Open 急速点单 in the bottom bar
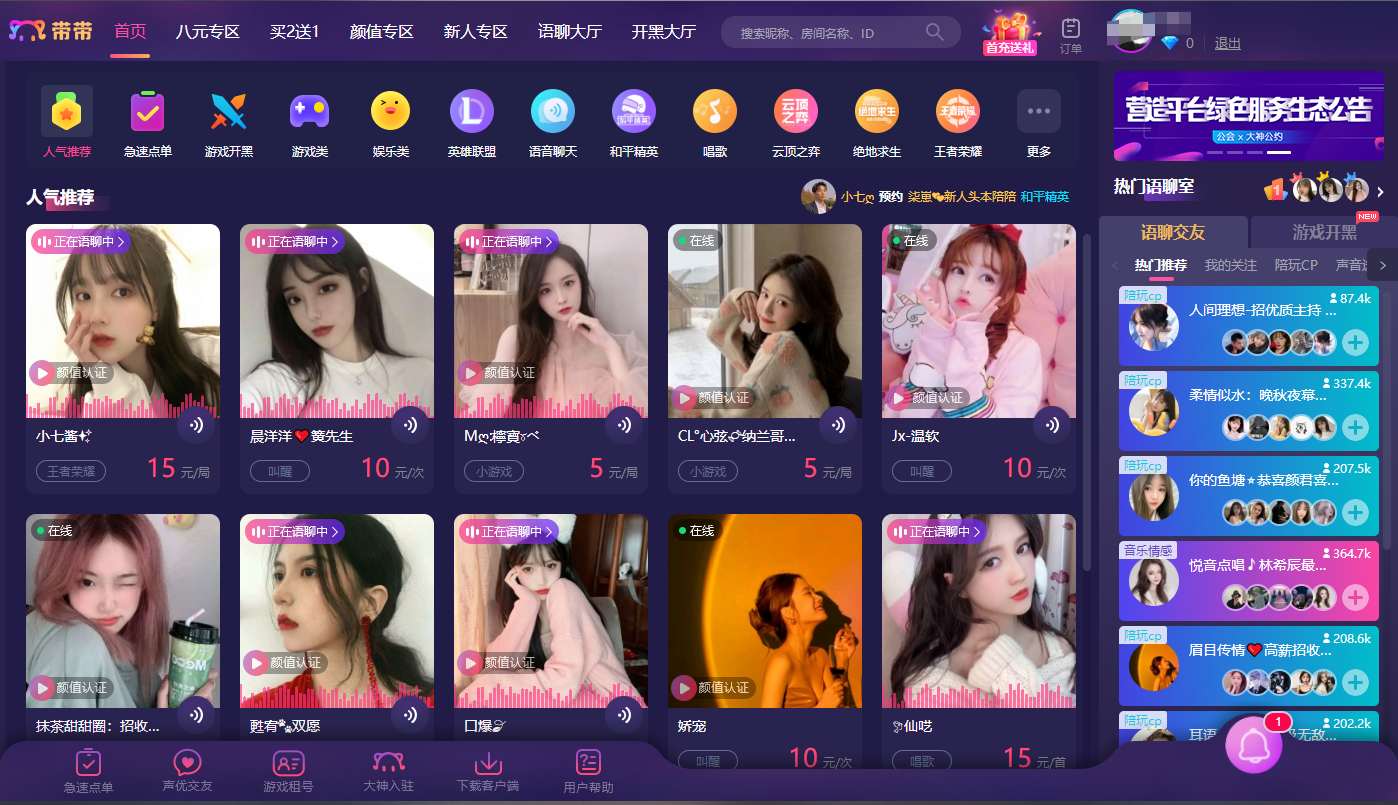This screenshot has width=1398, height=805. [x=88, y=770]
